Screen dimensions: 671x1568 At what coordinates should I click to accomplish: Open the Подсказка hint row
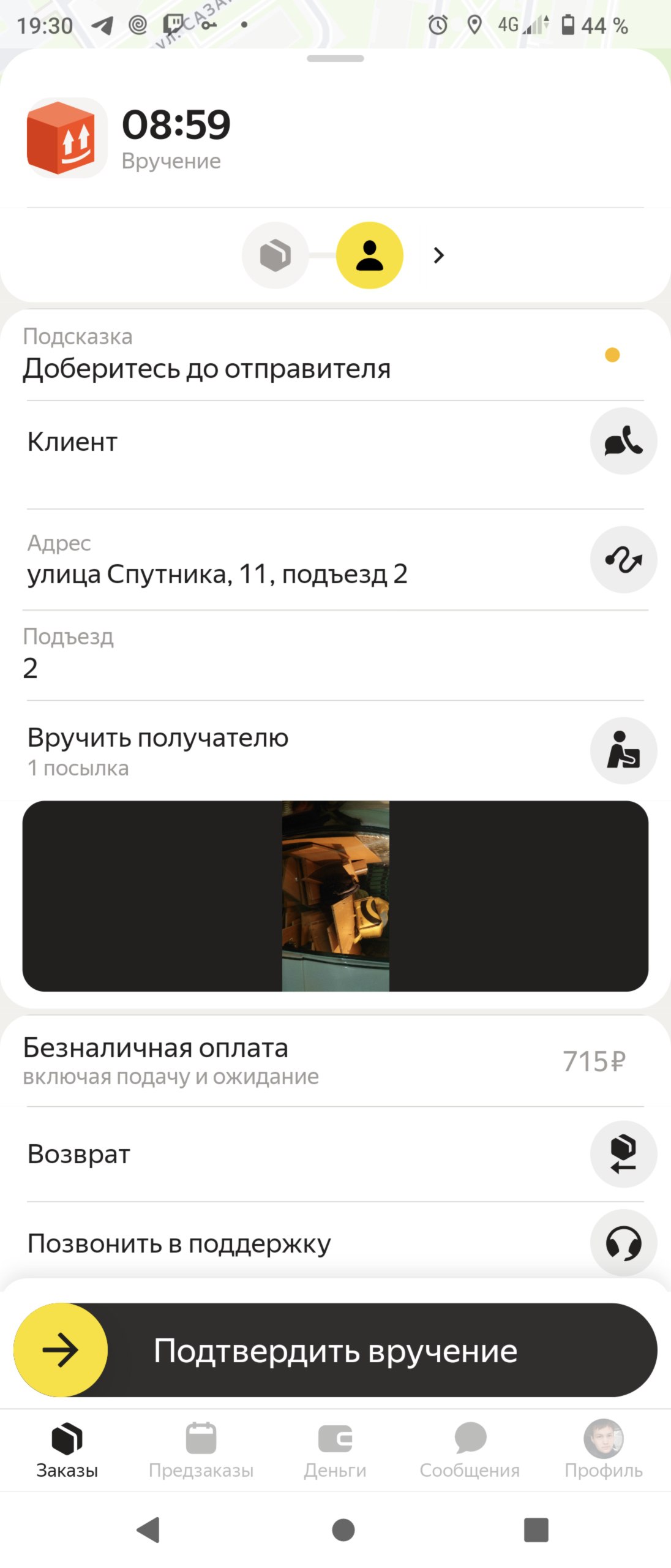pyautogui.click(x=306, y=355)
